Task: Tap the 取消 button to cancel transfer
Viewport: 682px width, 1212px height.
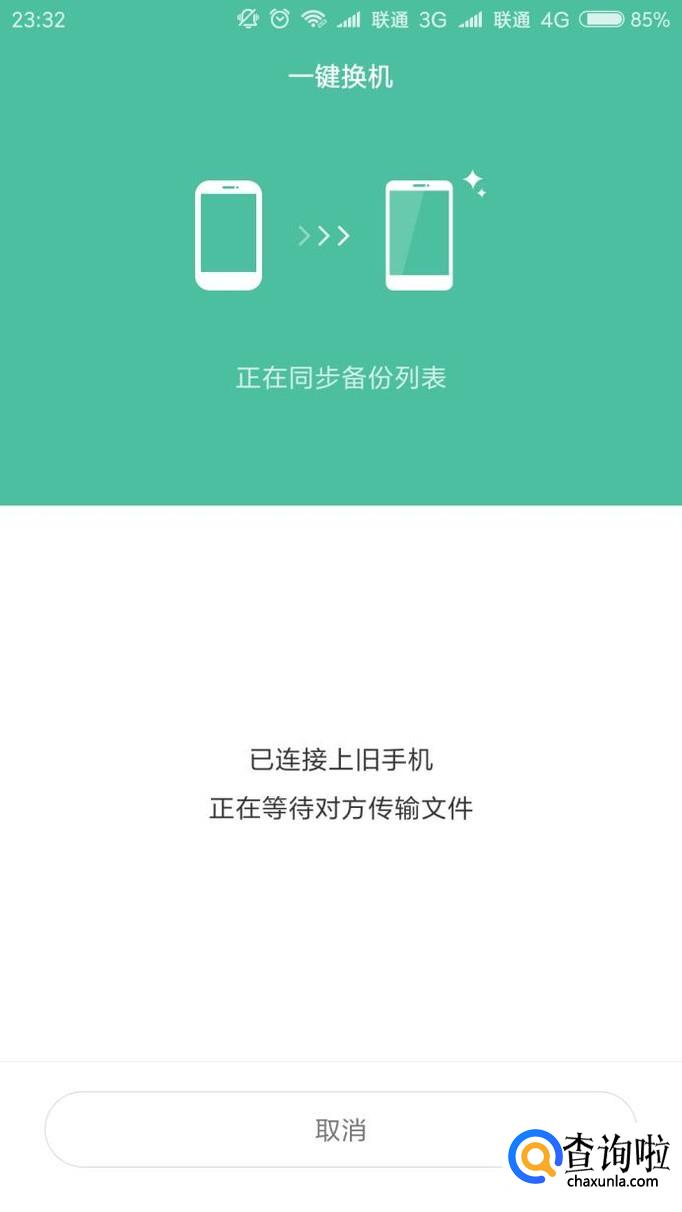Action: tap(340, 1130)
